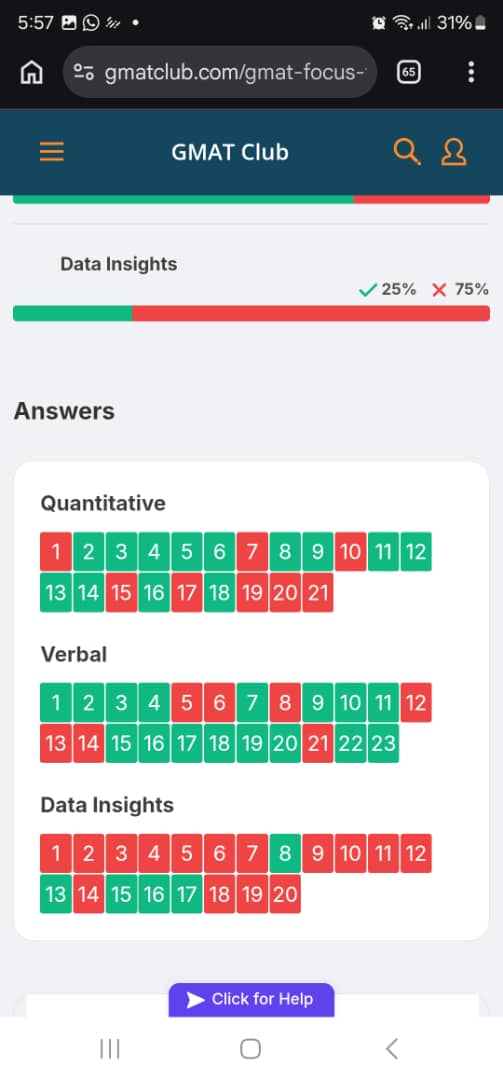Image resolution: width=503 pixels, height=1080 pixels.
Task: Review Verbal question 23
Action: [383, 743]
